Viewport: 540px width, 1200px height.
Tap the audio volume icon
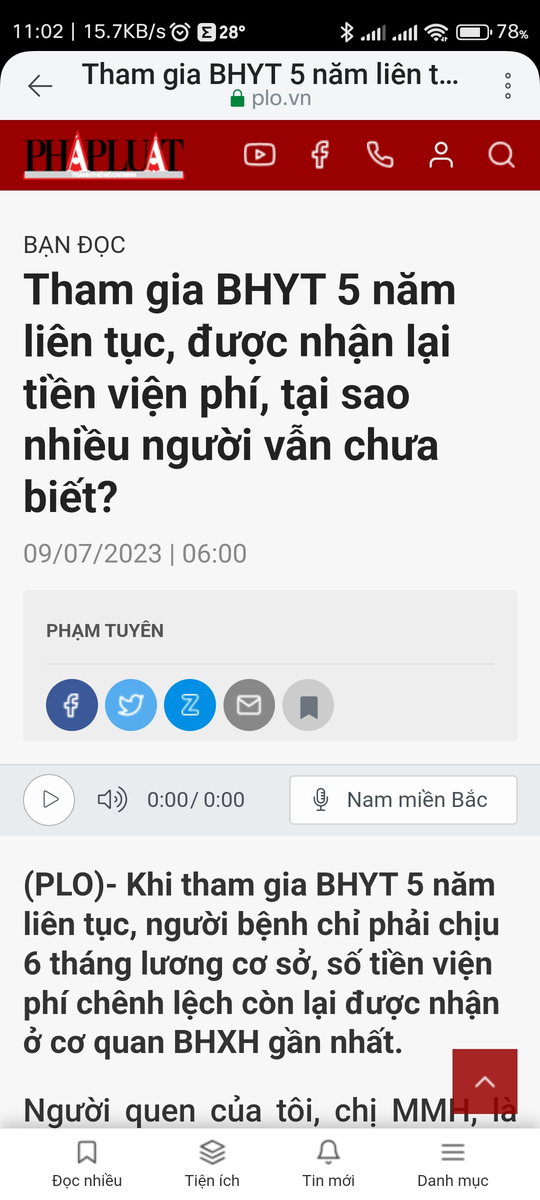click(112, 800)
